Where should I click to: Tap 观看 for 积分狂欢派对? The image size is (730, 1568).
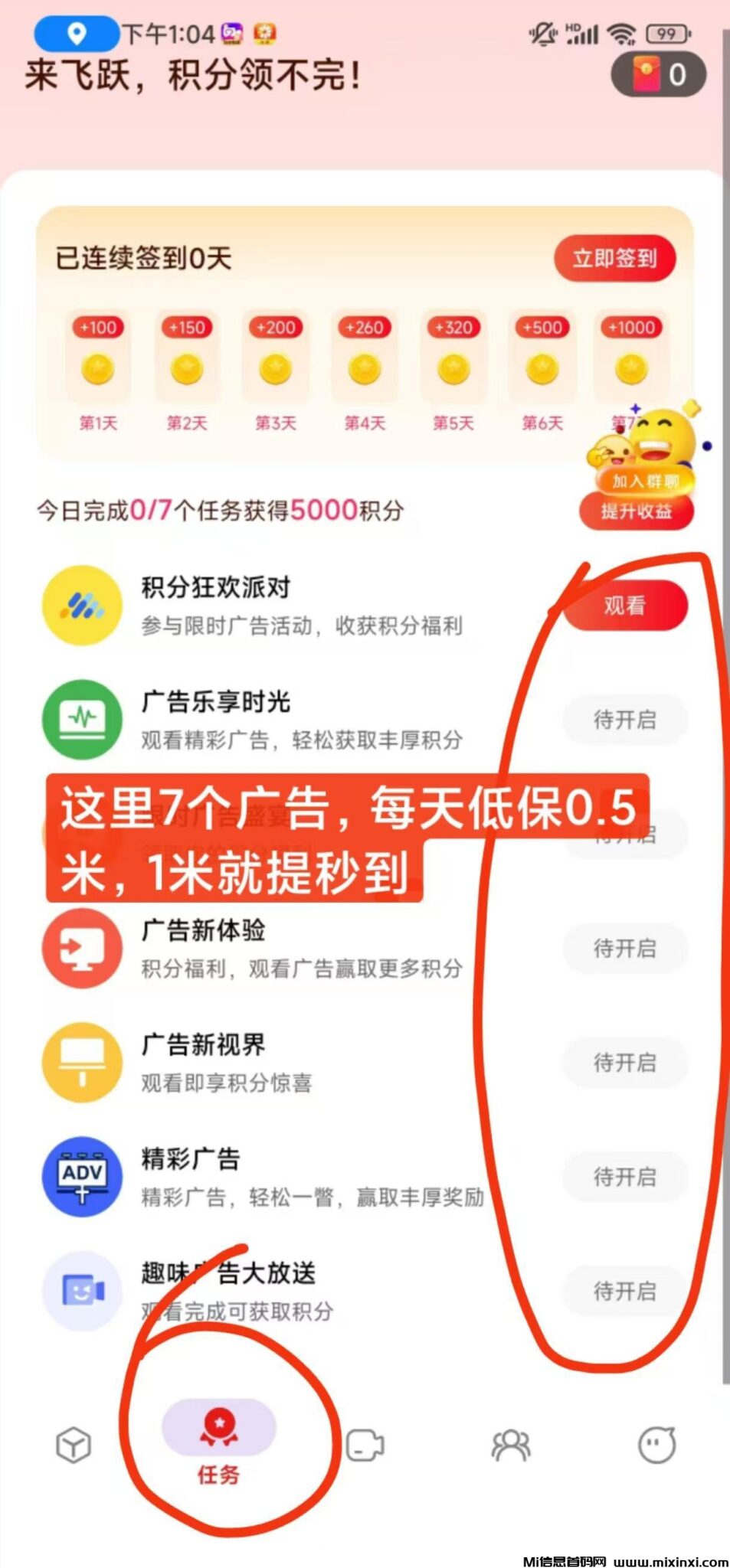pyautogui.click(x=624, y=606)
